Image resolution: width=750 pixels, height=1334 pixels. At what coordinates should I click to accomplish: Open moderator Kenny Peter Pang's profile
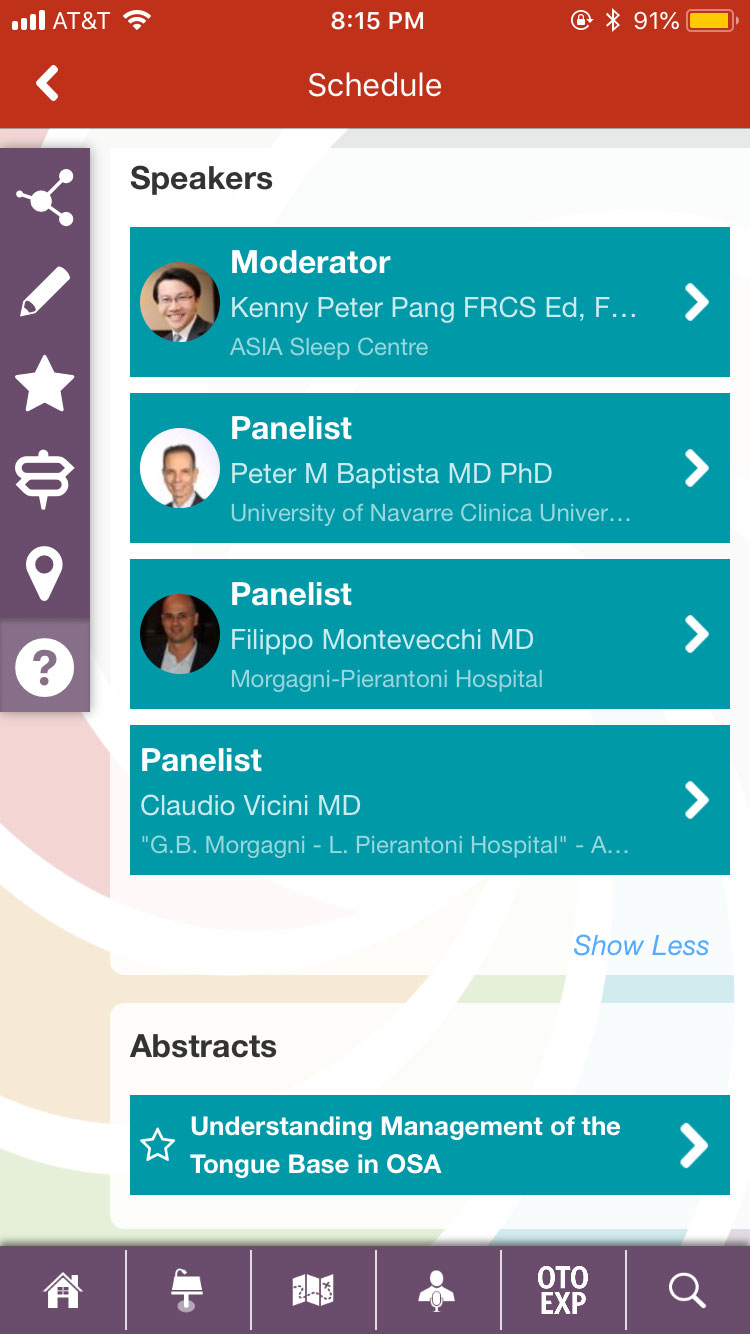click(430, 302)
